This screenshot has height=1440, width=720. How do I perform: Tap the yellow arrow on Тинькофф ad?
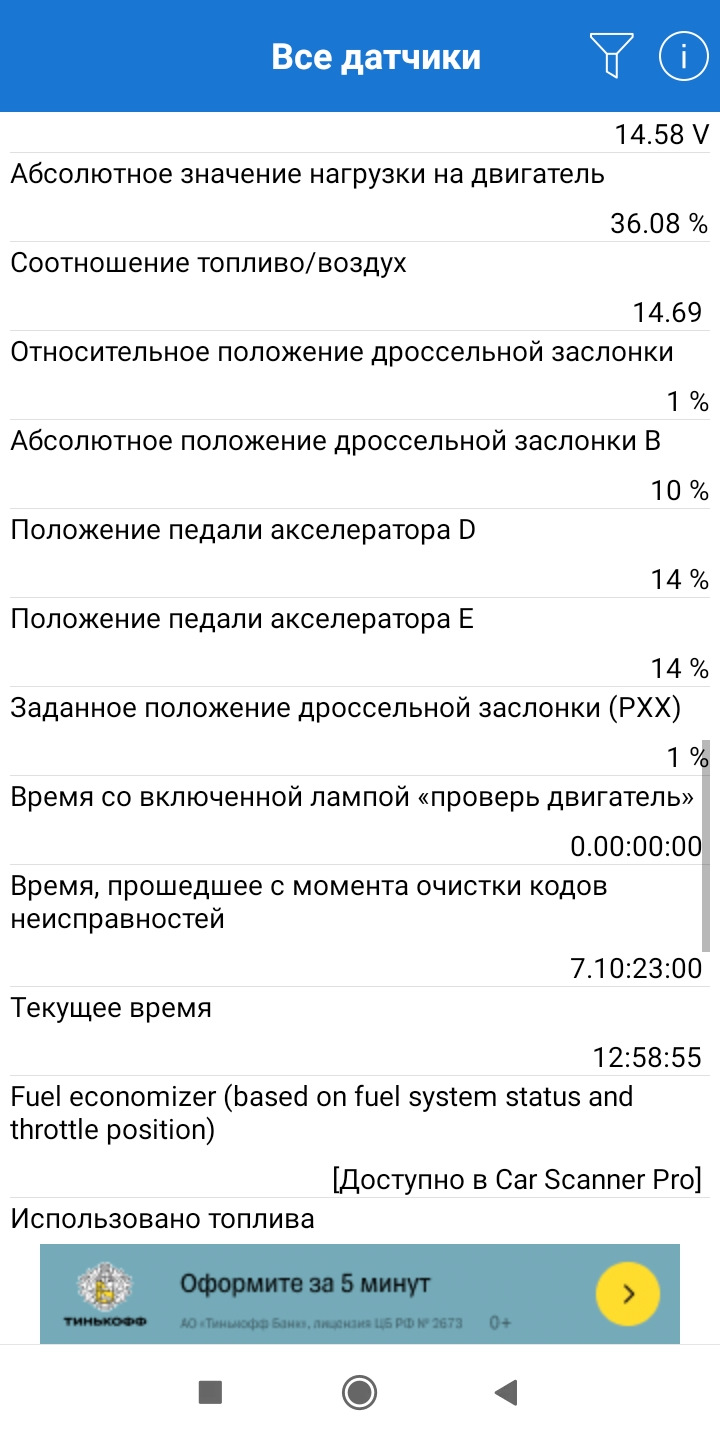click(x=628, y=1293)
